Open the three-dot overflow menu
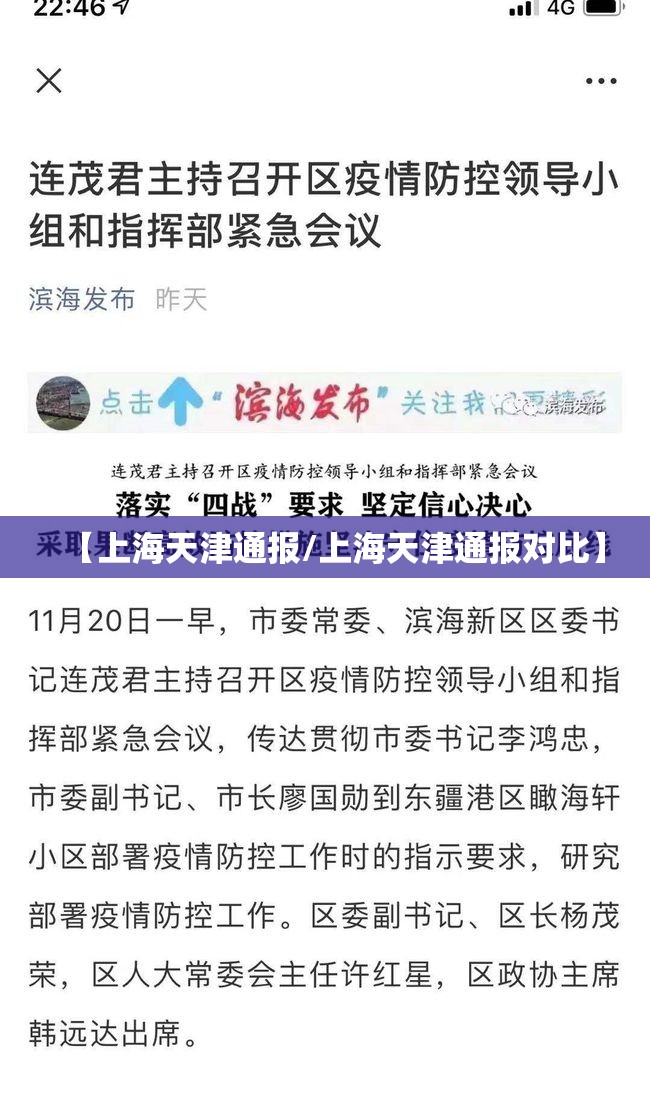650x1094 pixels. 600,81
